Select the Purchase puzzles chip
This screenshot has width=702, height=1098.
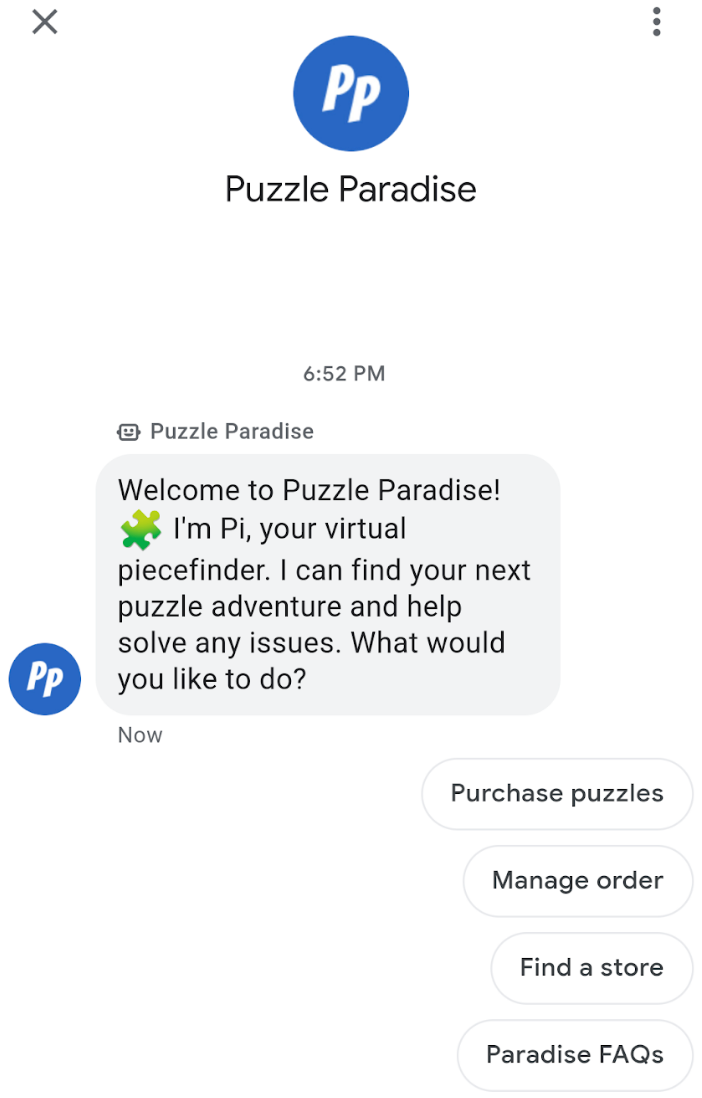[x=557, y=794]
